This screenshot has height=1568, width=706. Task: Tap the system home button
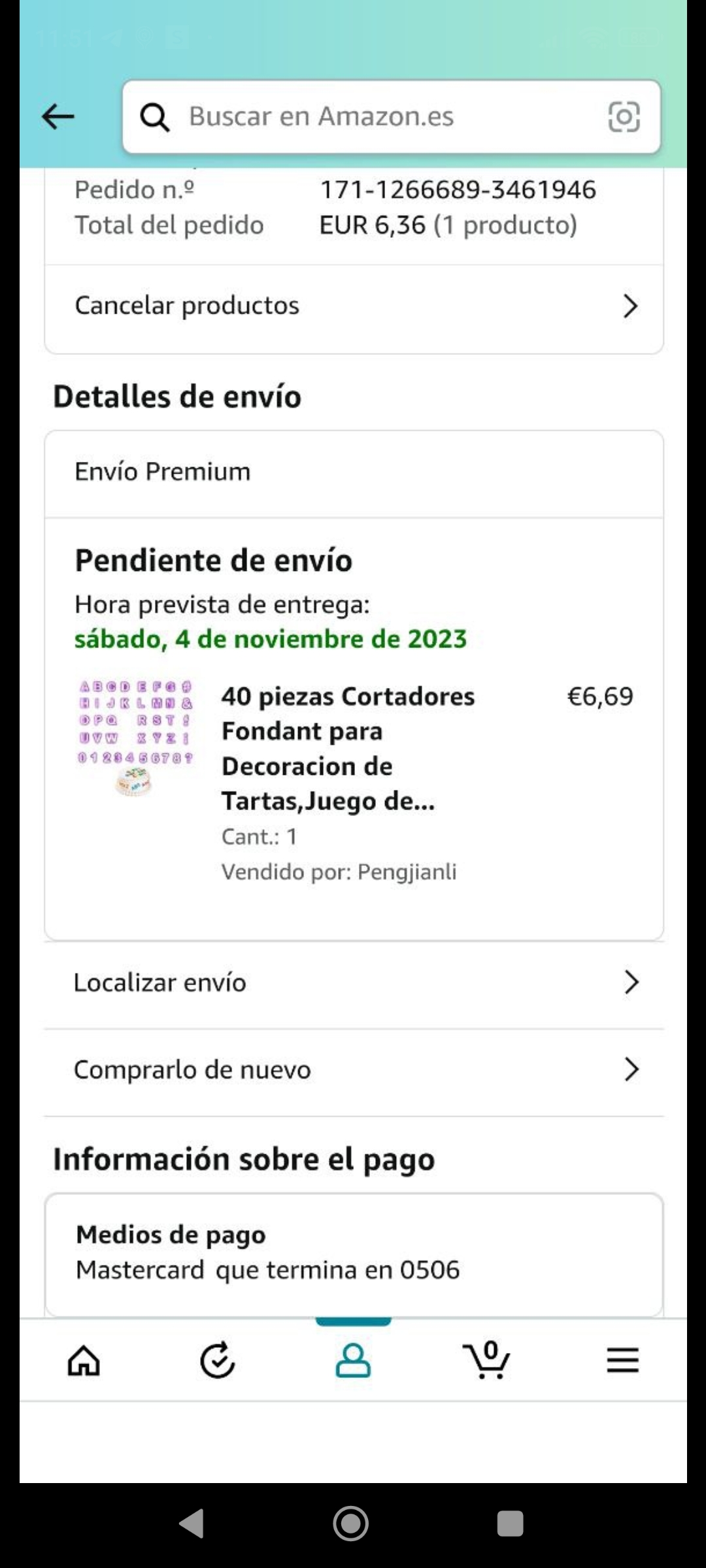351,1524
